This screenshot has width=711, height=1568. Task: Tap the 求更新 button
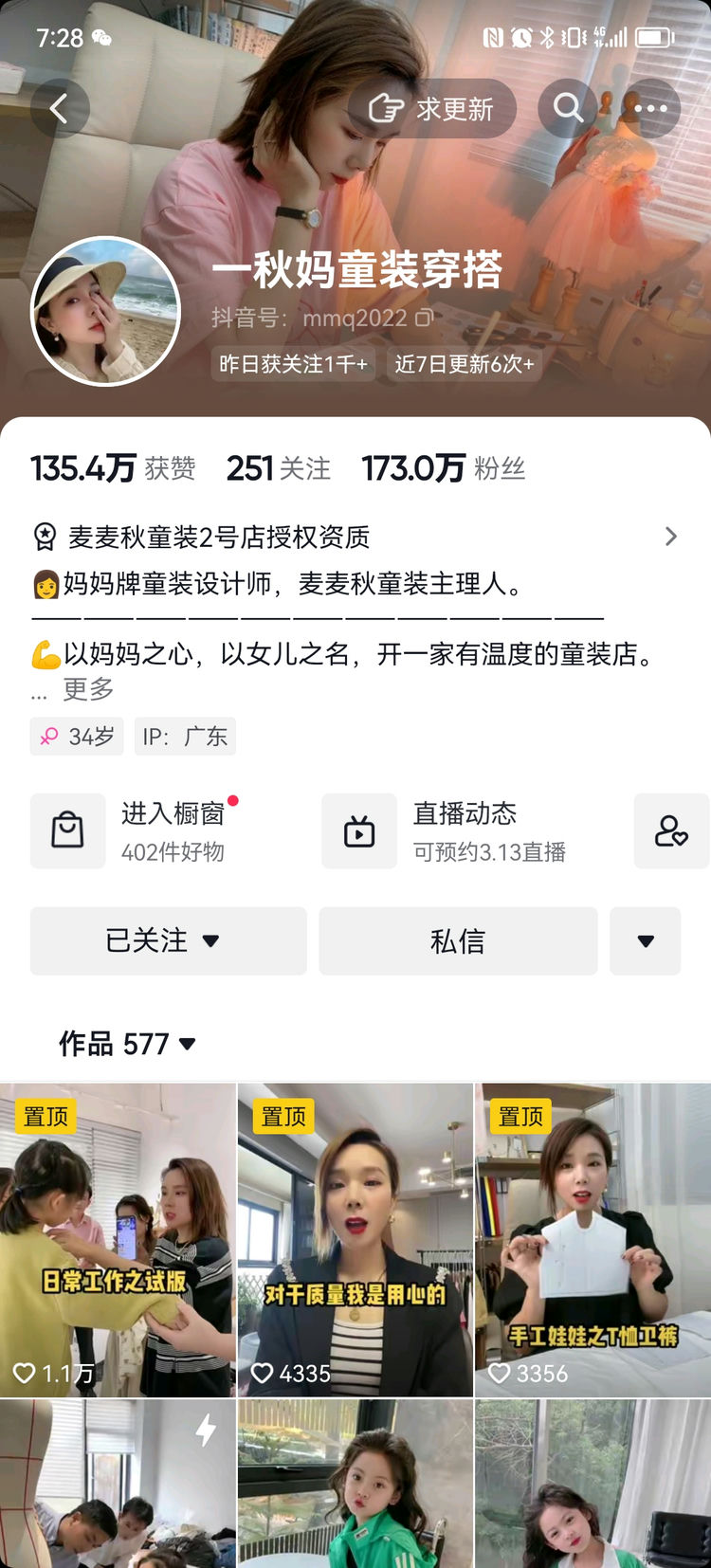pyautogui.click(x=432, y=109)
